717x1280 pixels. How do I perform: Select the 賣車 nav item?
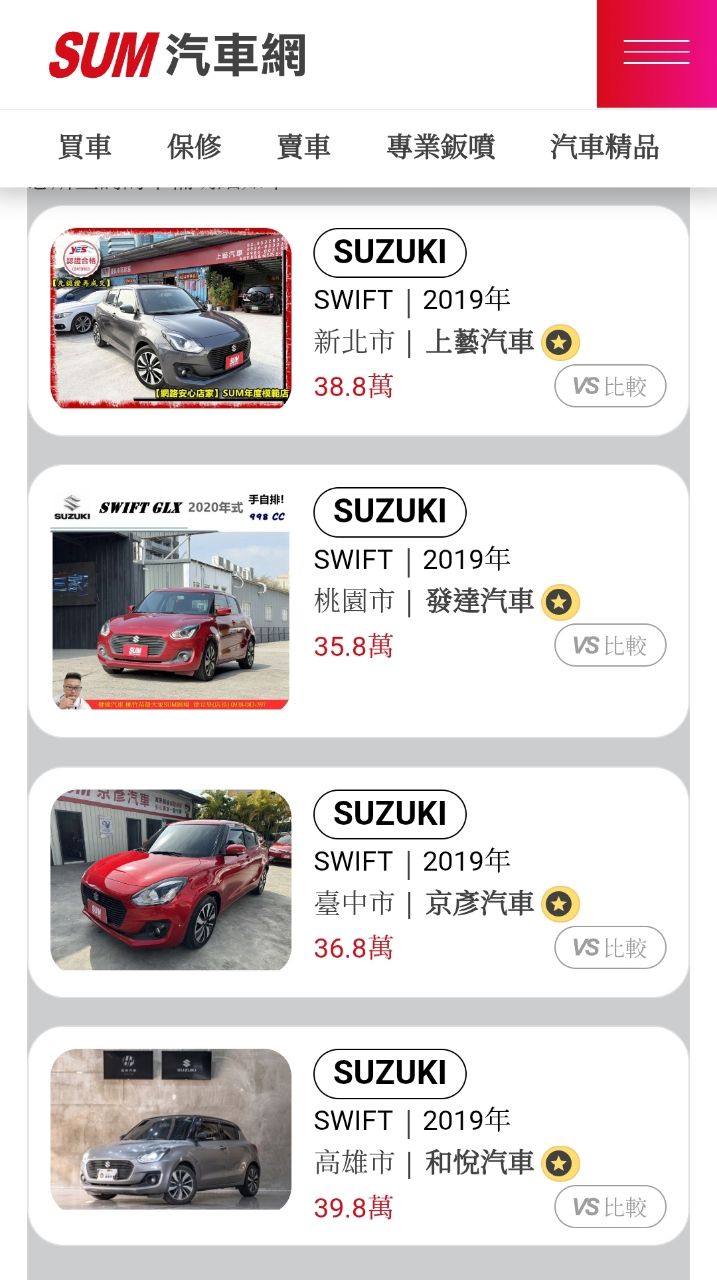(303, 147)
